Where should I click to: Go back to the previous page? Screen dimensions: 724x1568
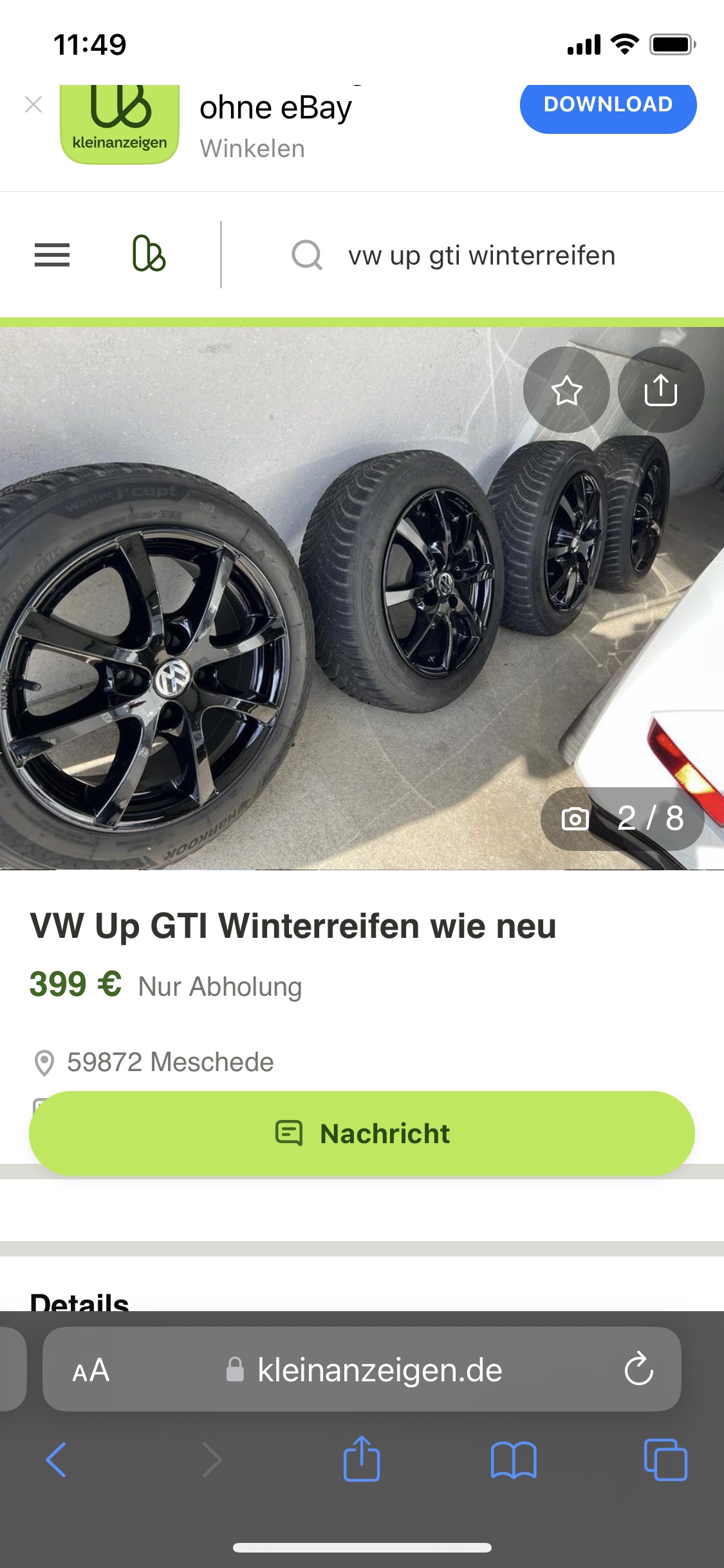[57, 1460]
